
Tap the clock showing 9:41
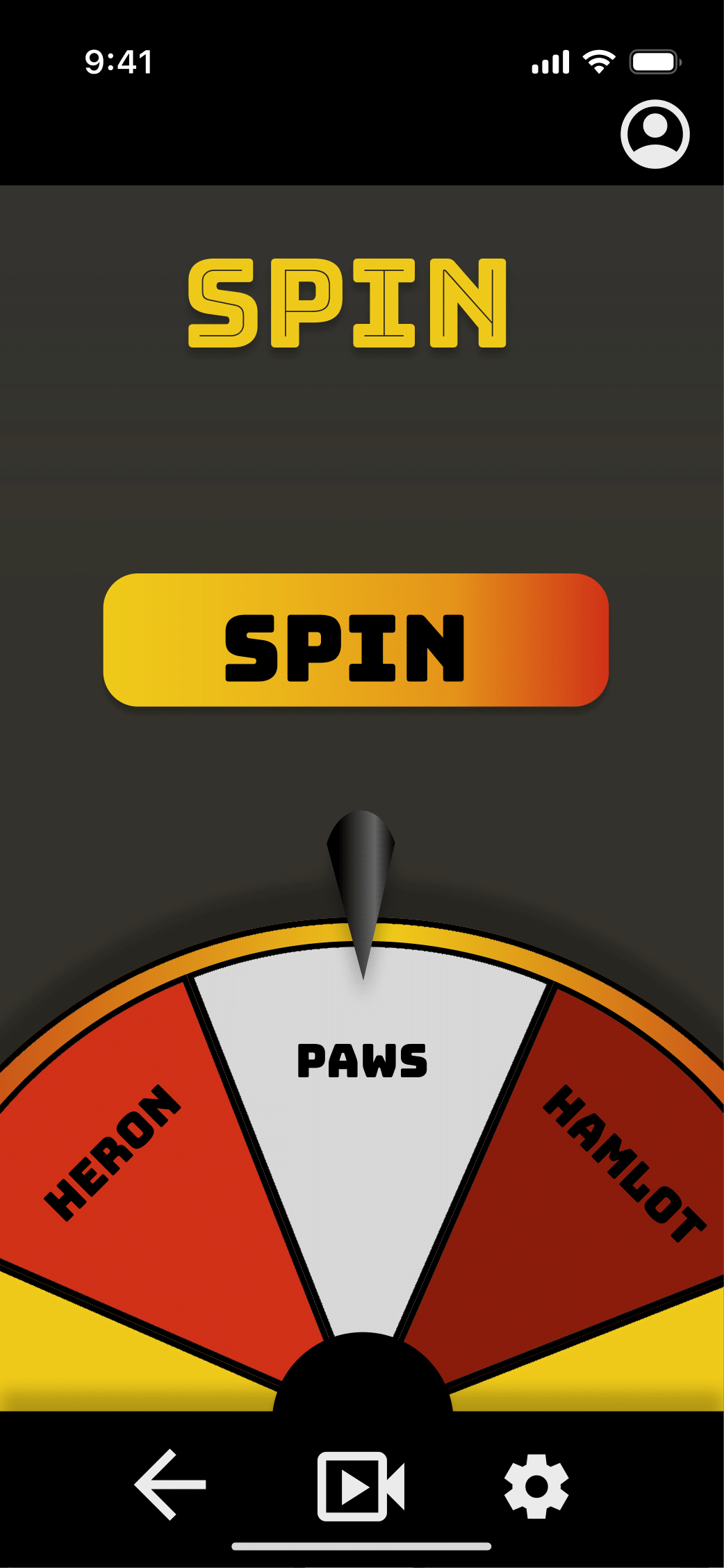click(118, 63)
